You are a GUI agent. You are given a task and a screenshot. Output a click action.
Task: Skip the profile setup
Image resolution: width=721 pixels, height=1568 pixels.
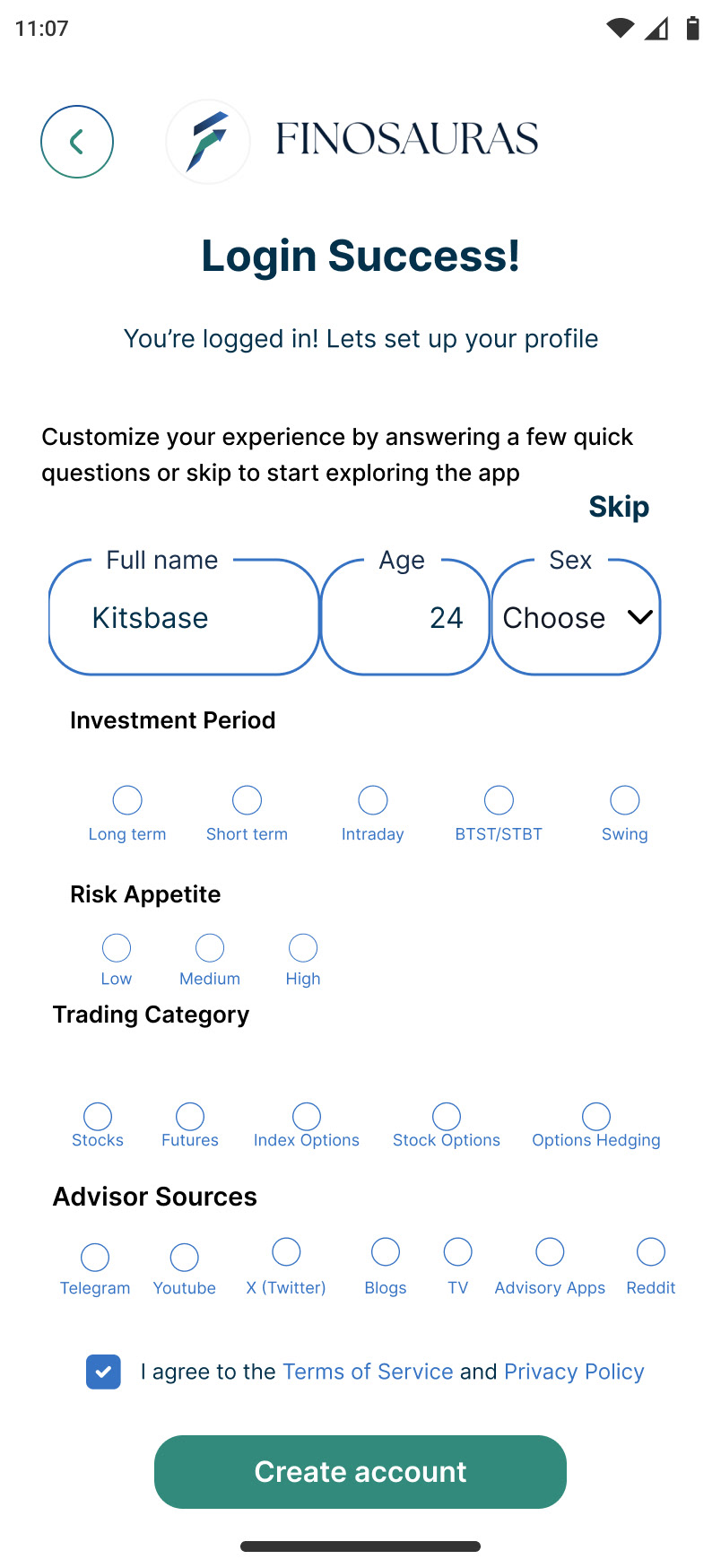coord(619,507)
